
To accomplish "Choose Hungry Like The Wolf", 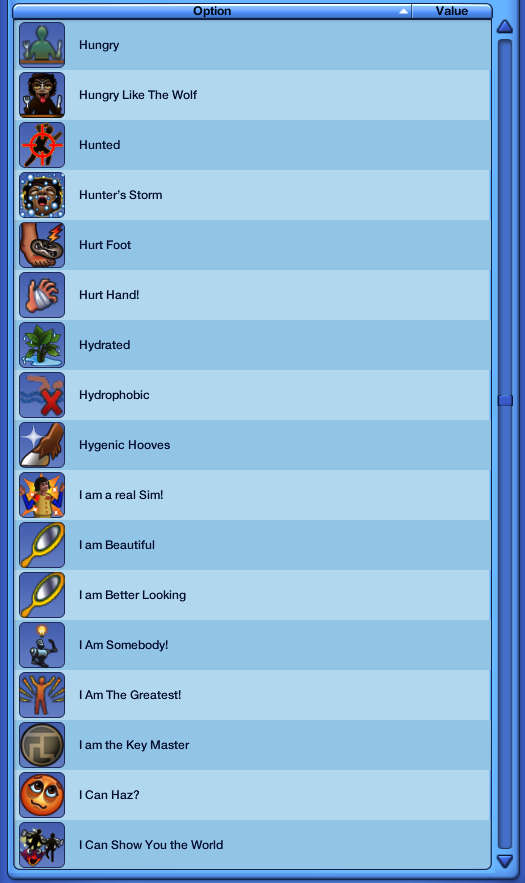I will pyautogui.click(x=252, y=95).
